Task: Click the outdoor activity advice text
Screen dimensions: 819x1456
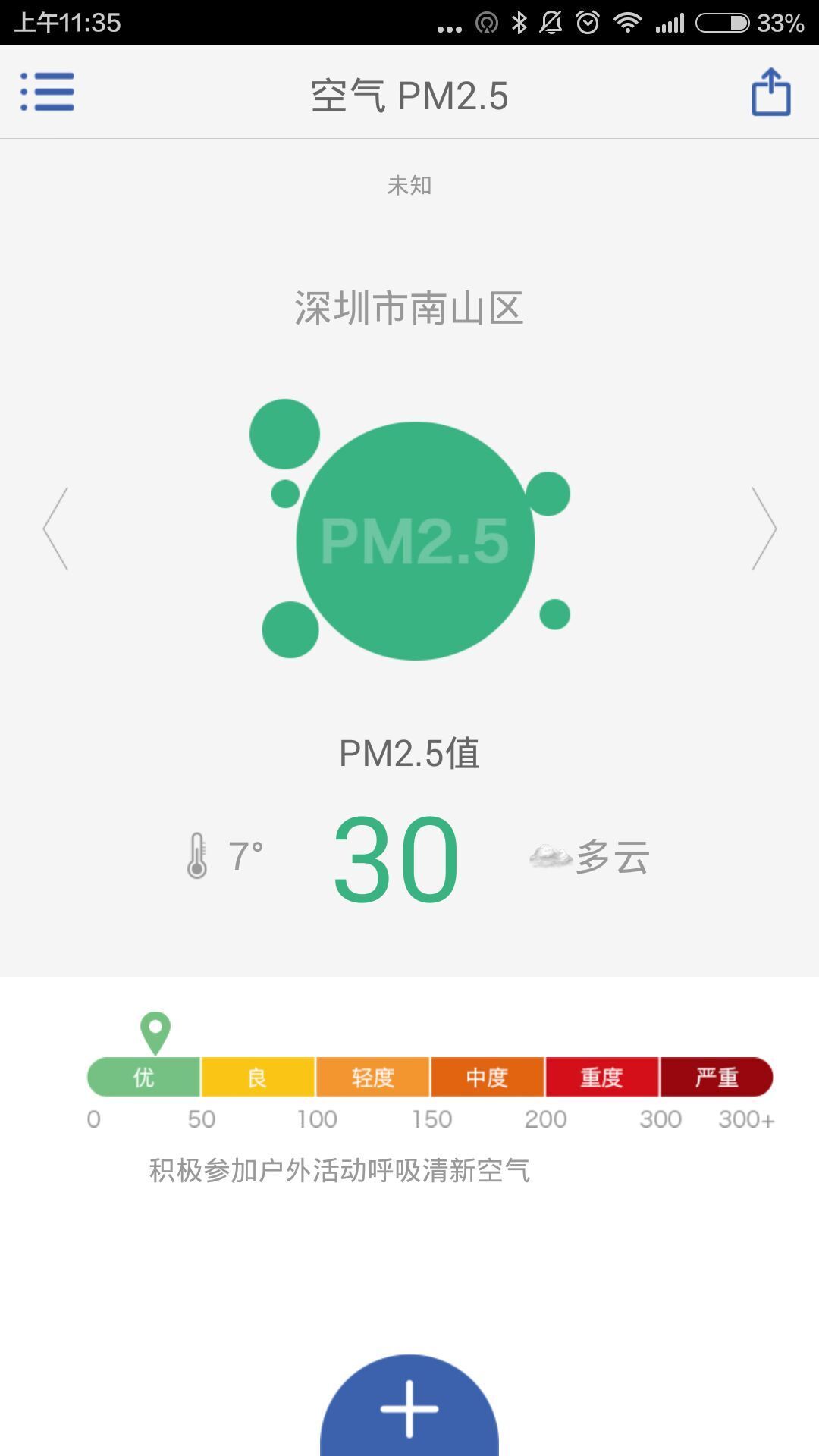Action: pos(340,1170)
